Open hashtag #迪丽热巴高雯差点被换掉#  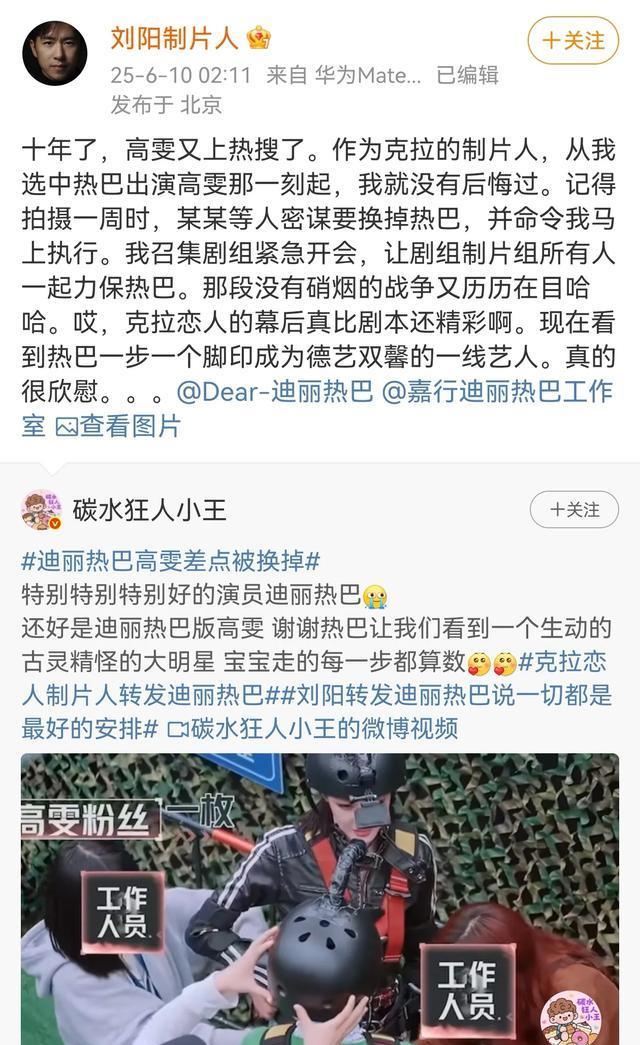171,561
